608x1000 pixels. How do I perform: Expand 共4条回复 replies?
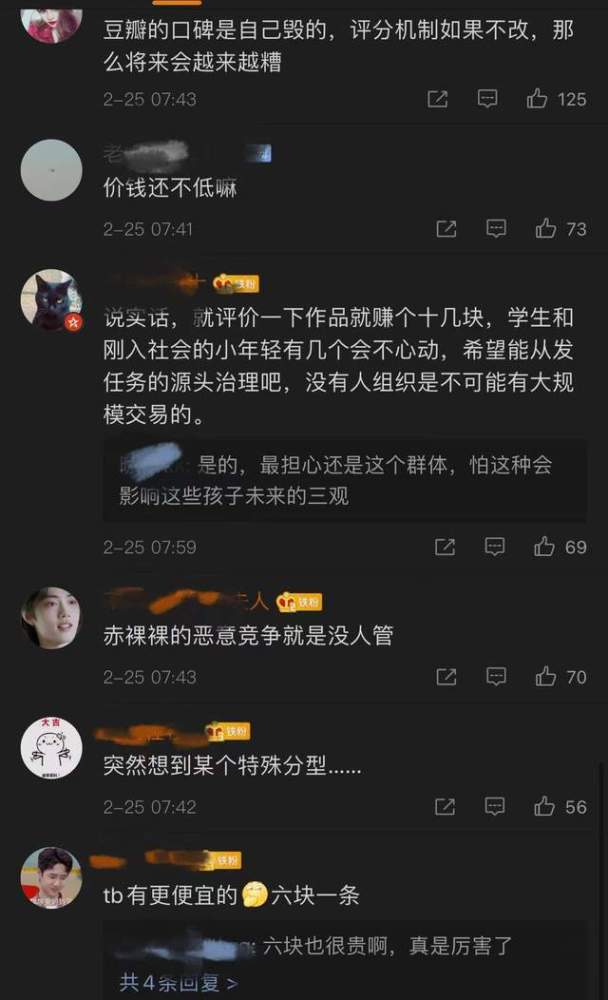click(178, 983)
